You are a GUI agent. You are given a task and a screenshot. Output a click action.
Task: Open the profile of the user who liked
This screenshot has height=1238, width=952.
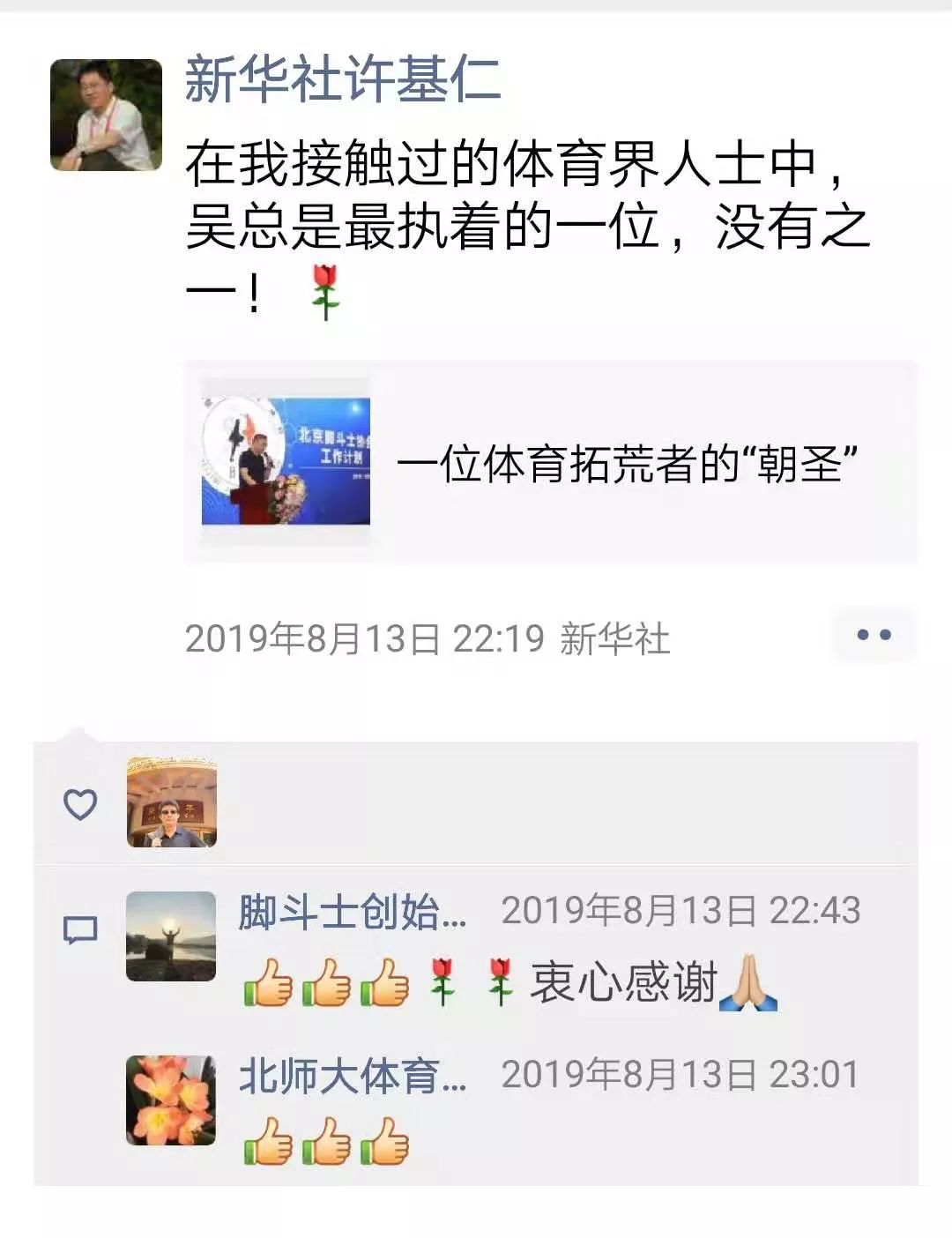coord(172,802)
